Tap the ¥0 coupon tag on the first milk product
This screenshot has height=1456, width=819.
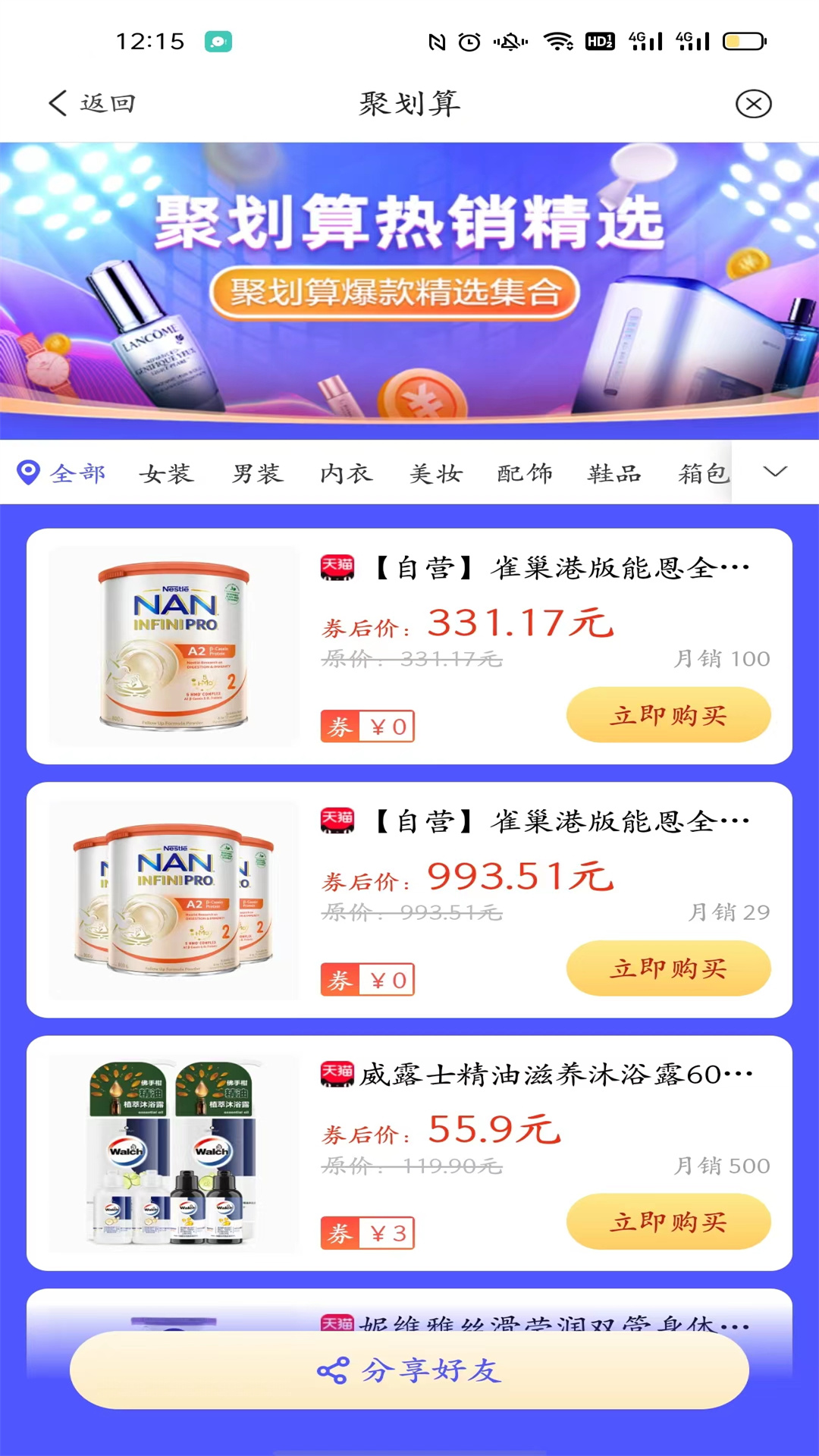[x=367, y=726]
